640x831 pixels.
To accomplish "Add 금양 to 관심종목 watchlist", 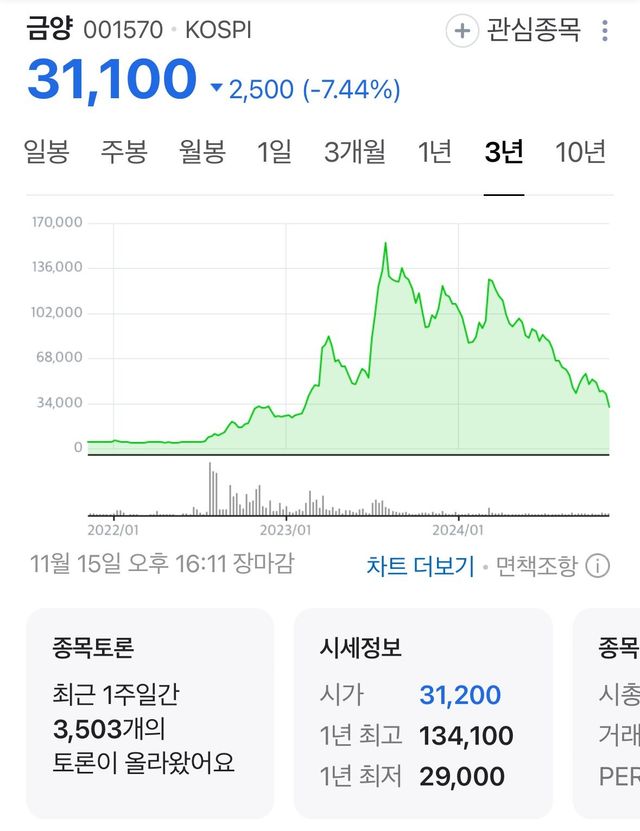I will click(x=514, y=31).
